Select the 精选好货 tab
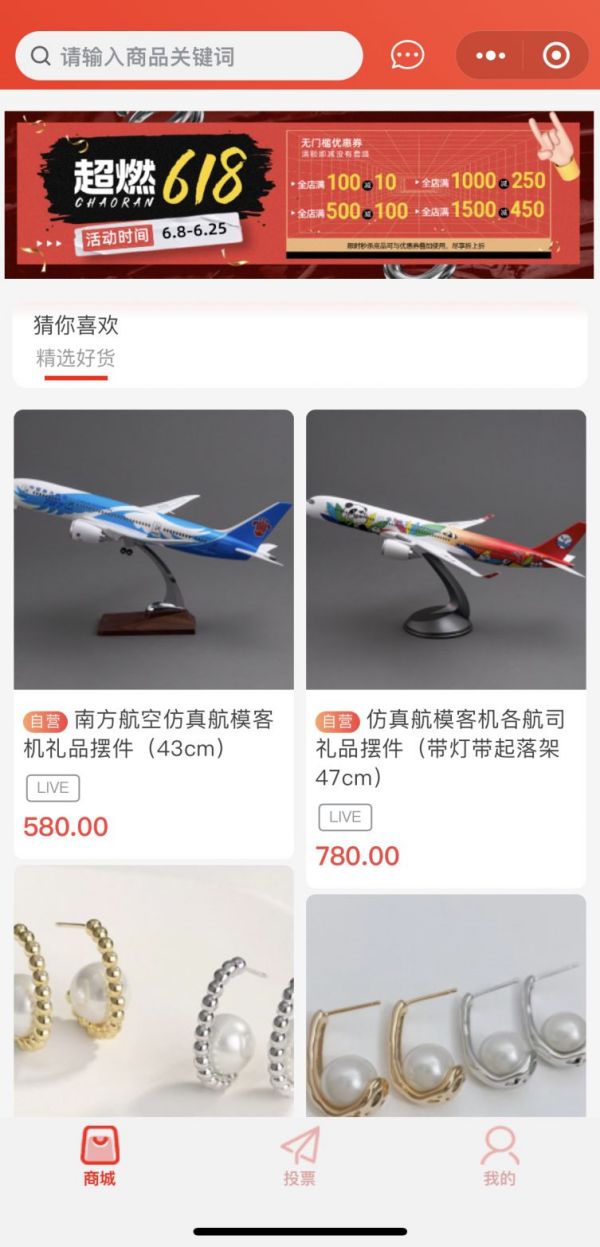Image resolution: width=600 pixels, height=1247 pixels. coord(72,358)
